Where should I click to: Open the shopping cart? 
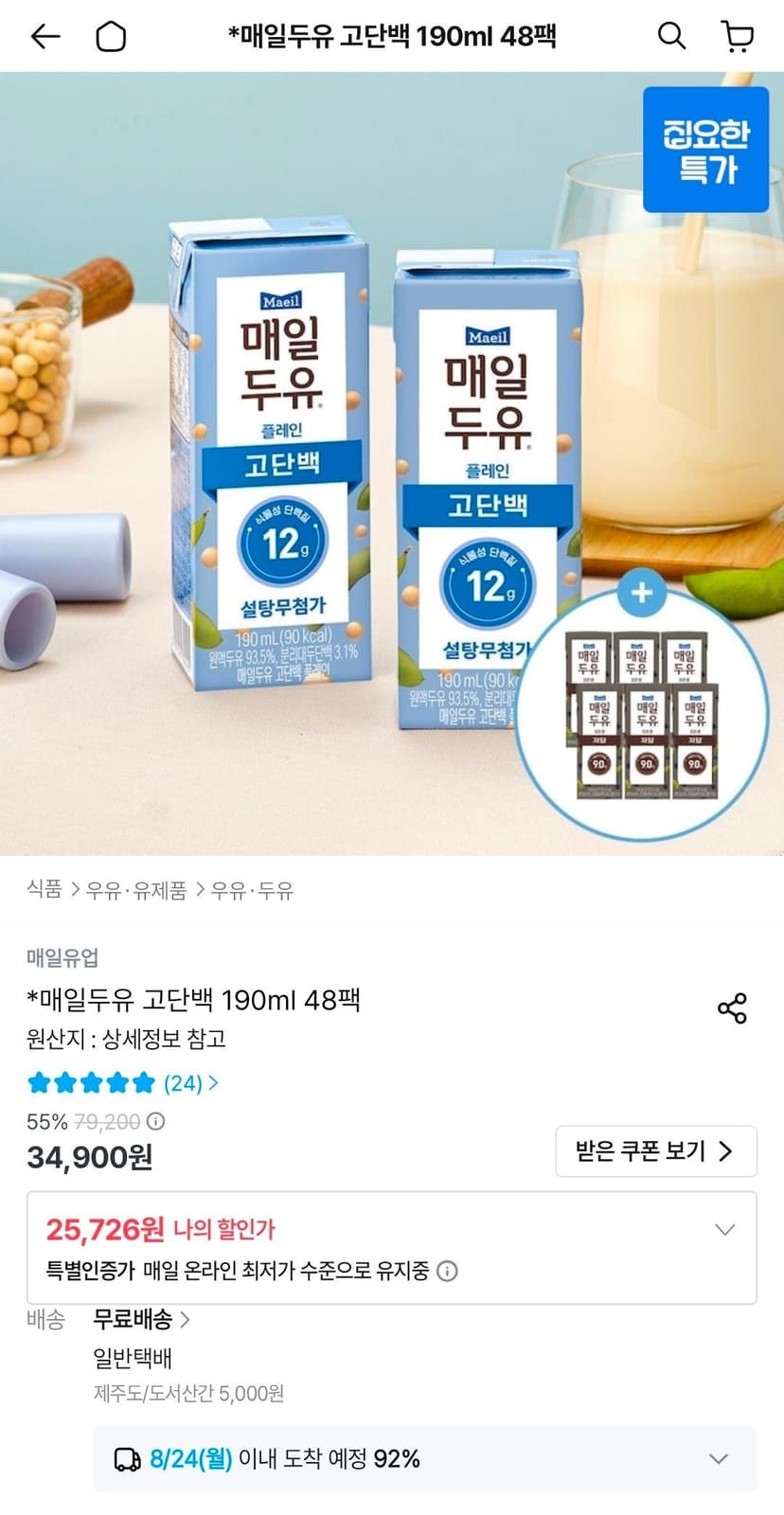tap(738, 36)
